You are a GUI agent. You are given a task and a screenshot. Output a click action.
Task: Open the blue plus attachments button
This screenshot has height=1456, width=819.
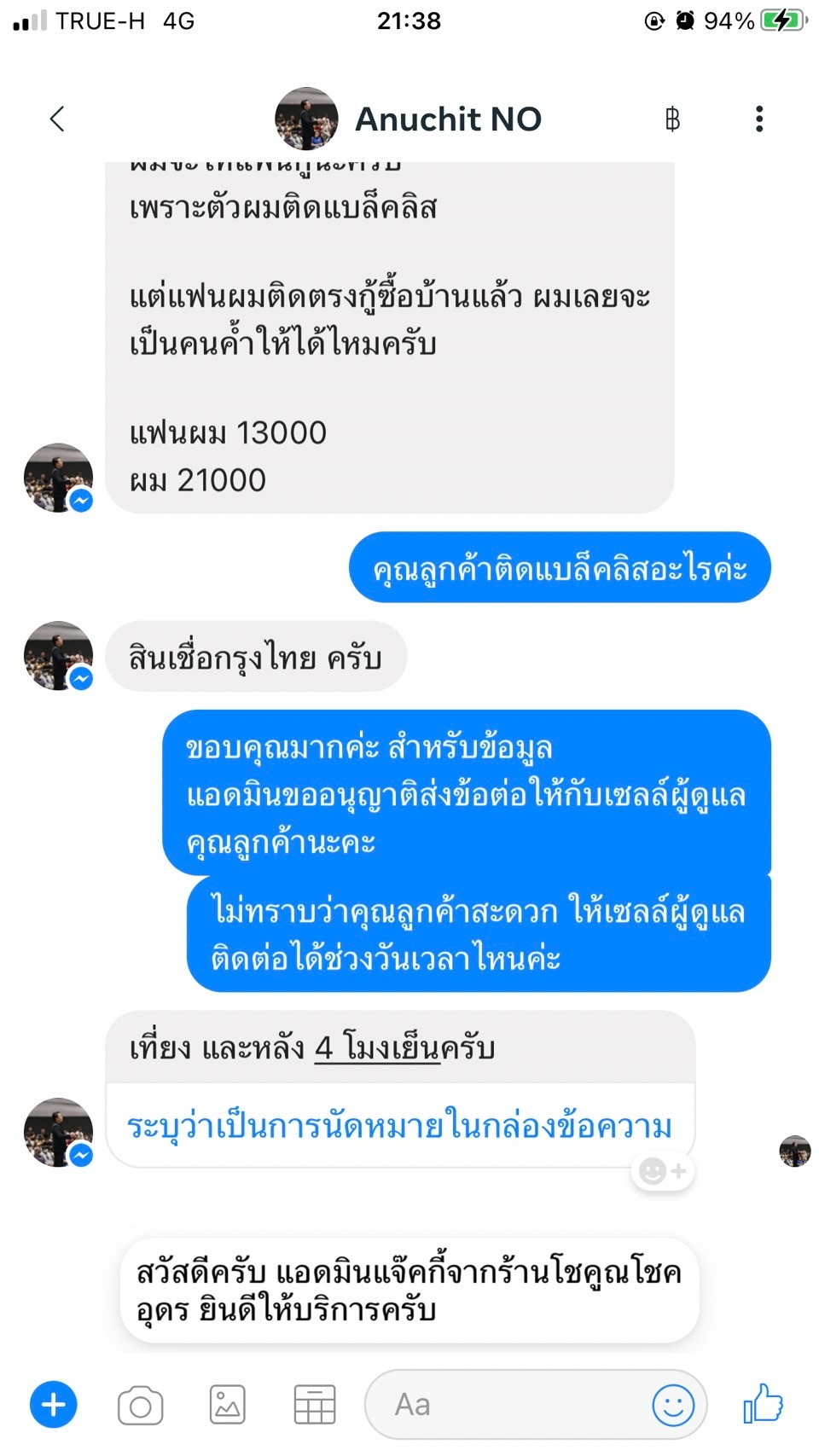pos(54,1404)
